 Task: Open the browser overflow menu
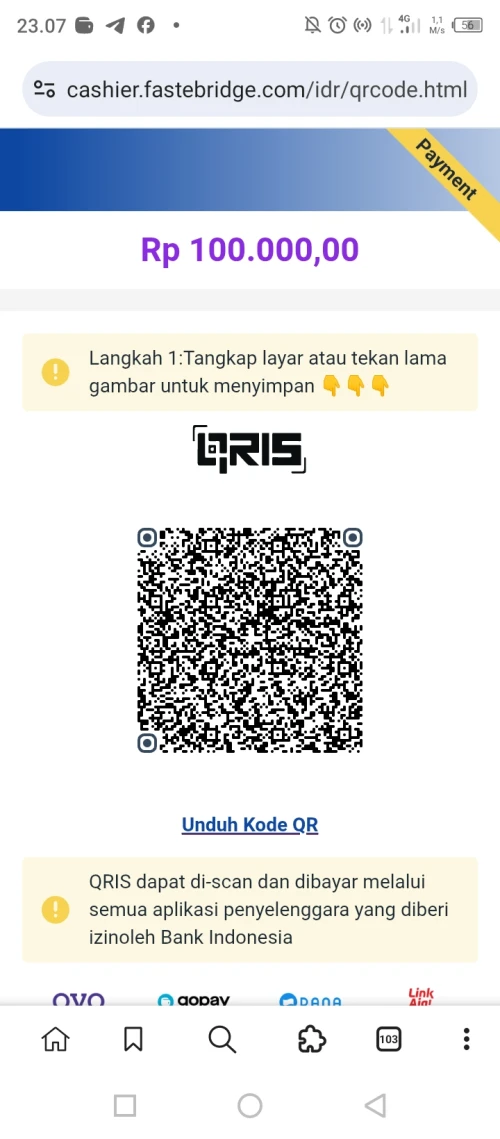coord(467,1039)
